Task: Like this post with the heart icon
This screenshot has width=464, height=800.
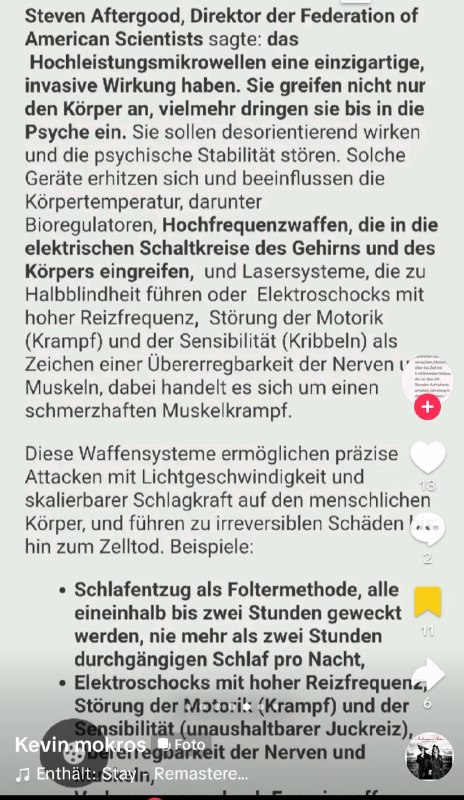Action: point(428,457)
